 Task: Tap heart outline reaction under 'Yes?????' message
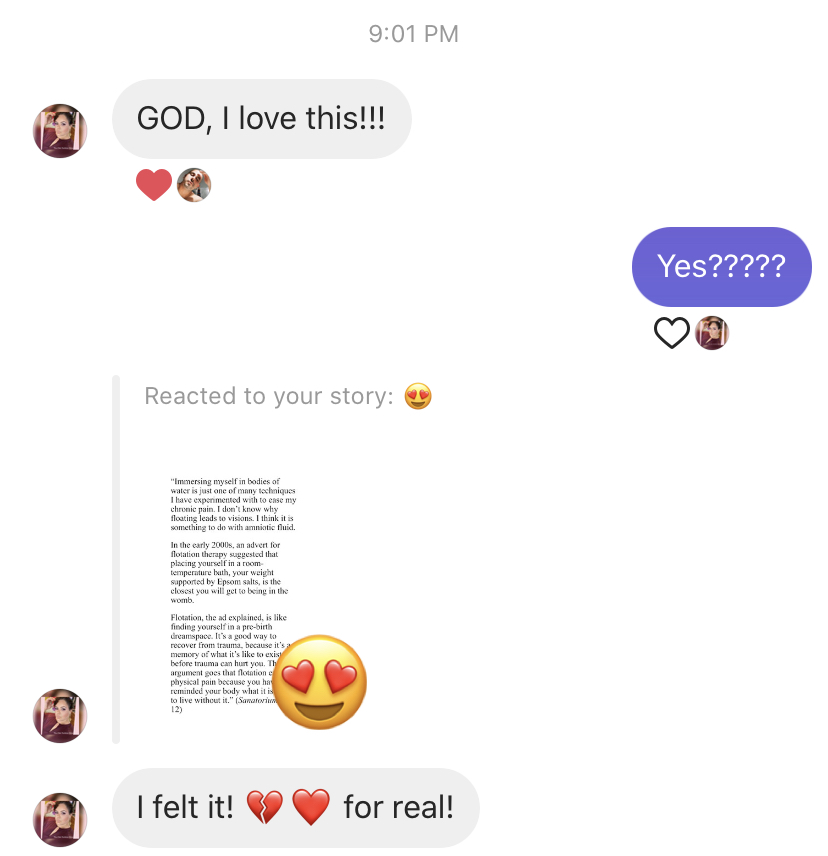tap(672, 333)
